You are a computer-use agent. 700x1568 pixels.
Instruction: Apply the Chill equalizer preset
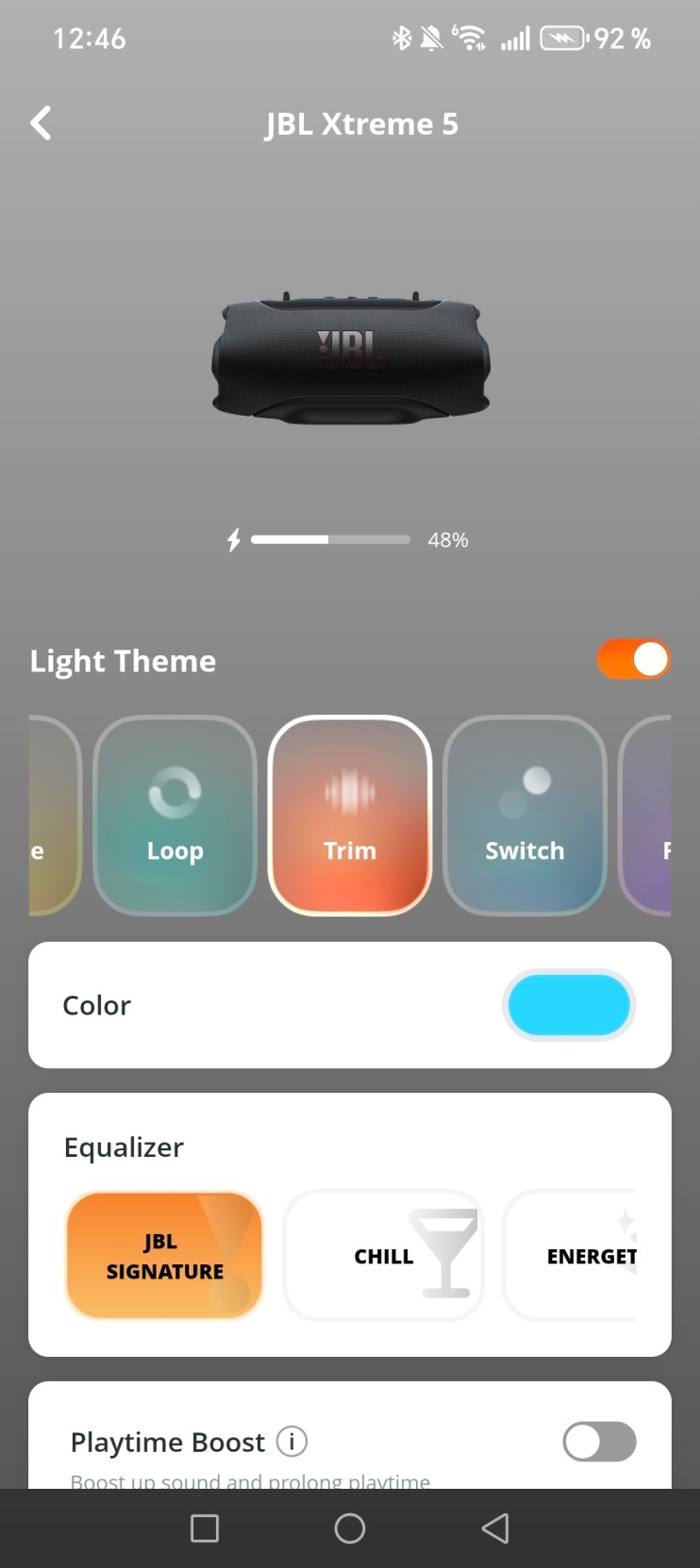[x=383, y=1256]
